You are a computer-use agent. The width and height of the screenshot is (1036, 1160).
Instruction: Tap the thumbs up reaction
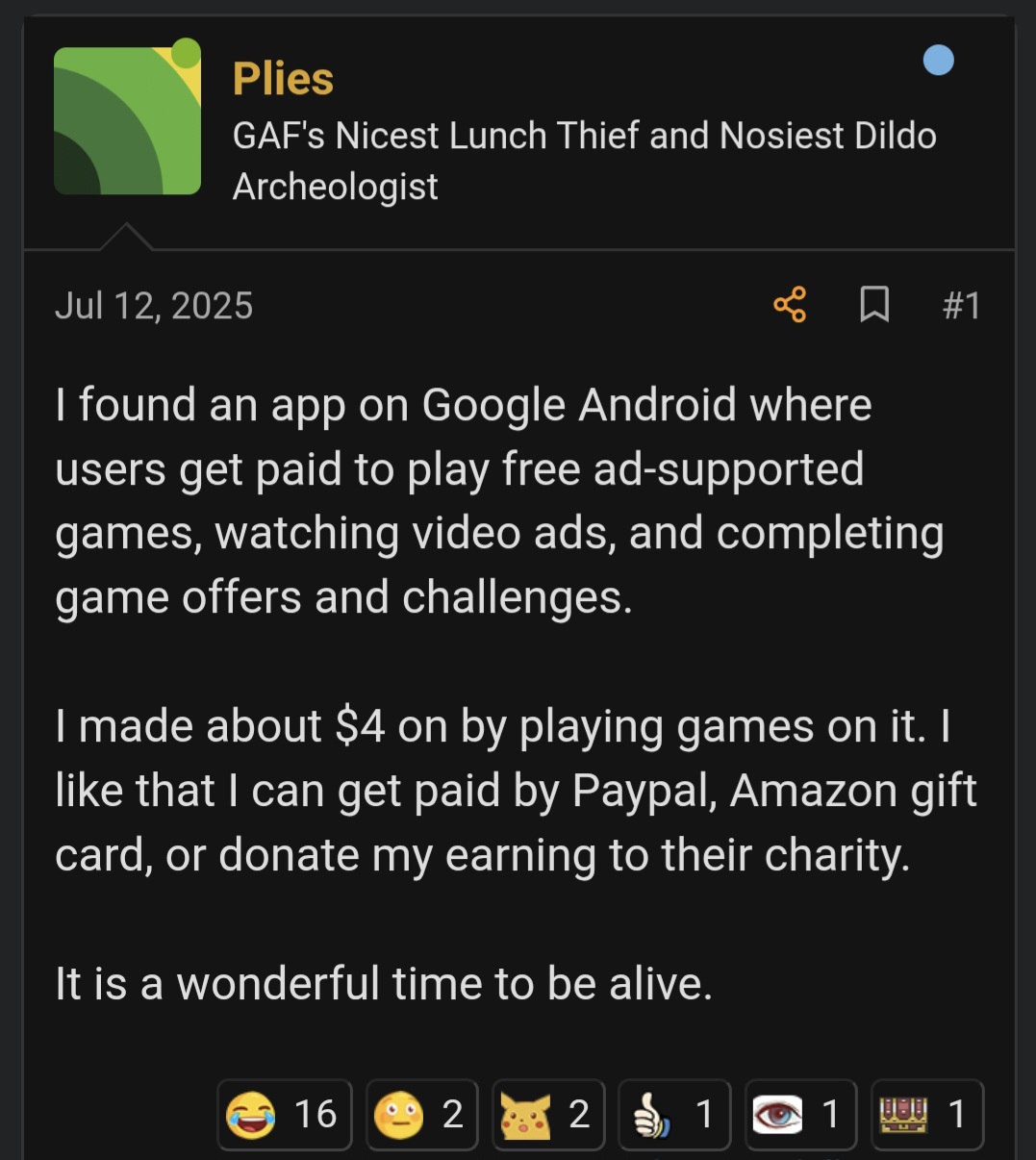point(674,1114)
